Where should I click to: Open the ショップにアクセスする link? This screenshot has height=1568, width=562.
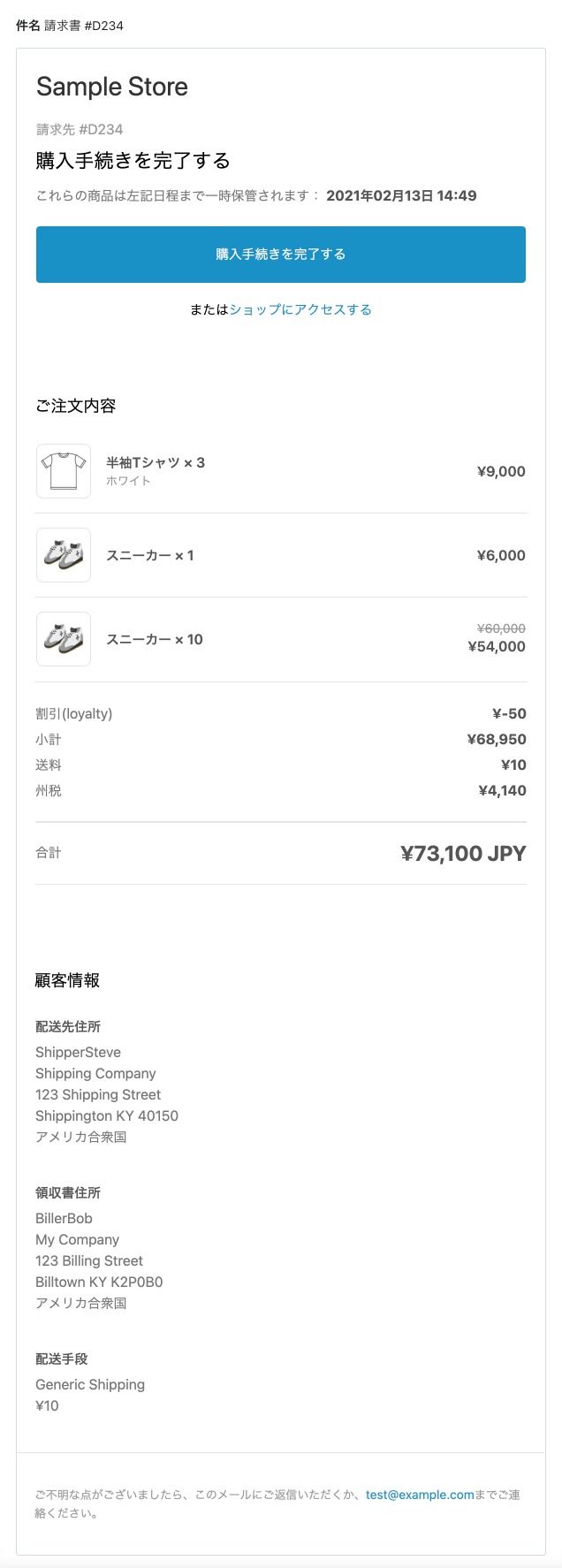[x=300, y=309]
